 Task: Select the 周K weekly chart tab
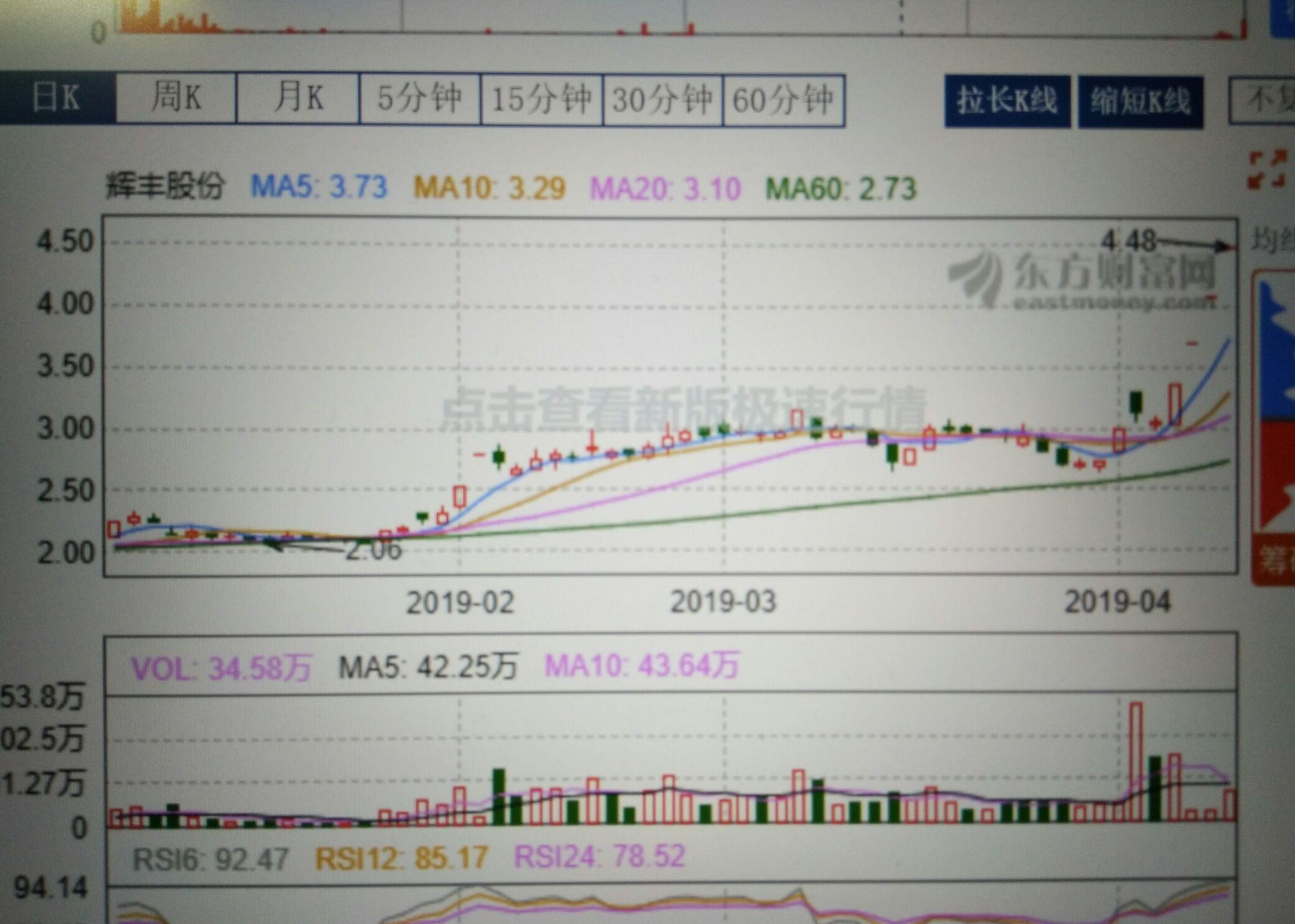[176, 98]
